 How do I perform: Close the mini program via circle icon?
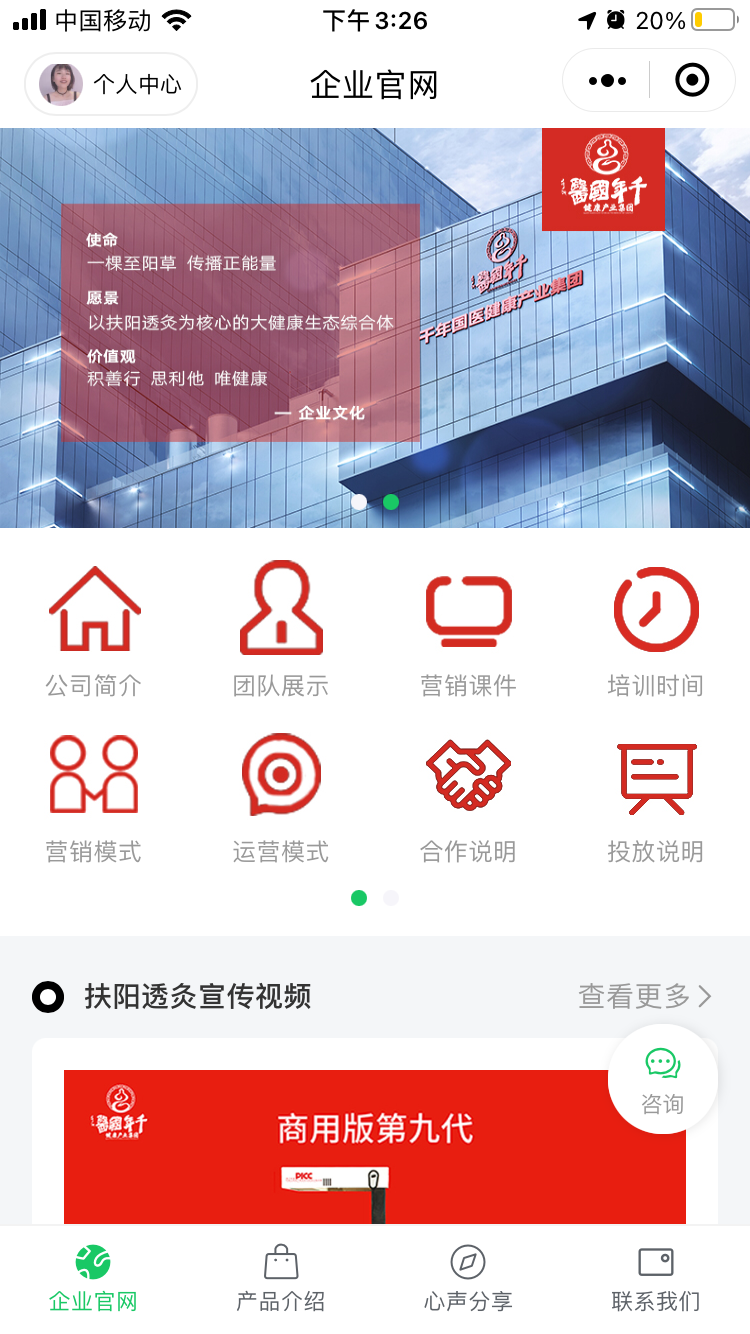(692, 81)
